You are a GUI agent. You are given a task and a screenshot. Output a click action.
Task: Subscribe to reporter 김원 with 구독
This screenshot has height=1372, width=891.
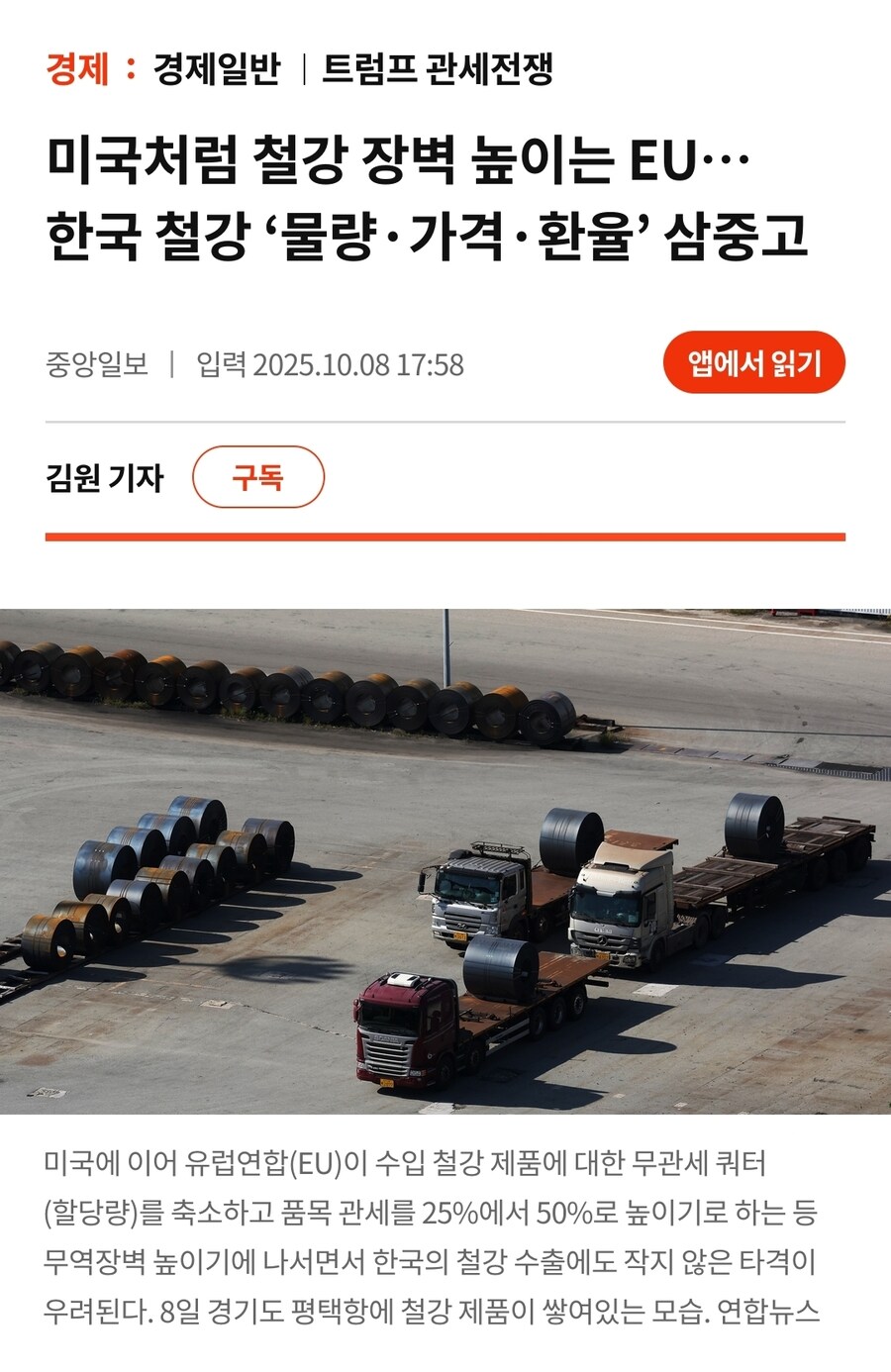pos(257,477)
